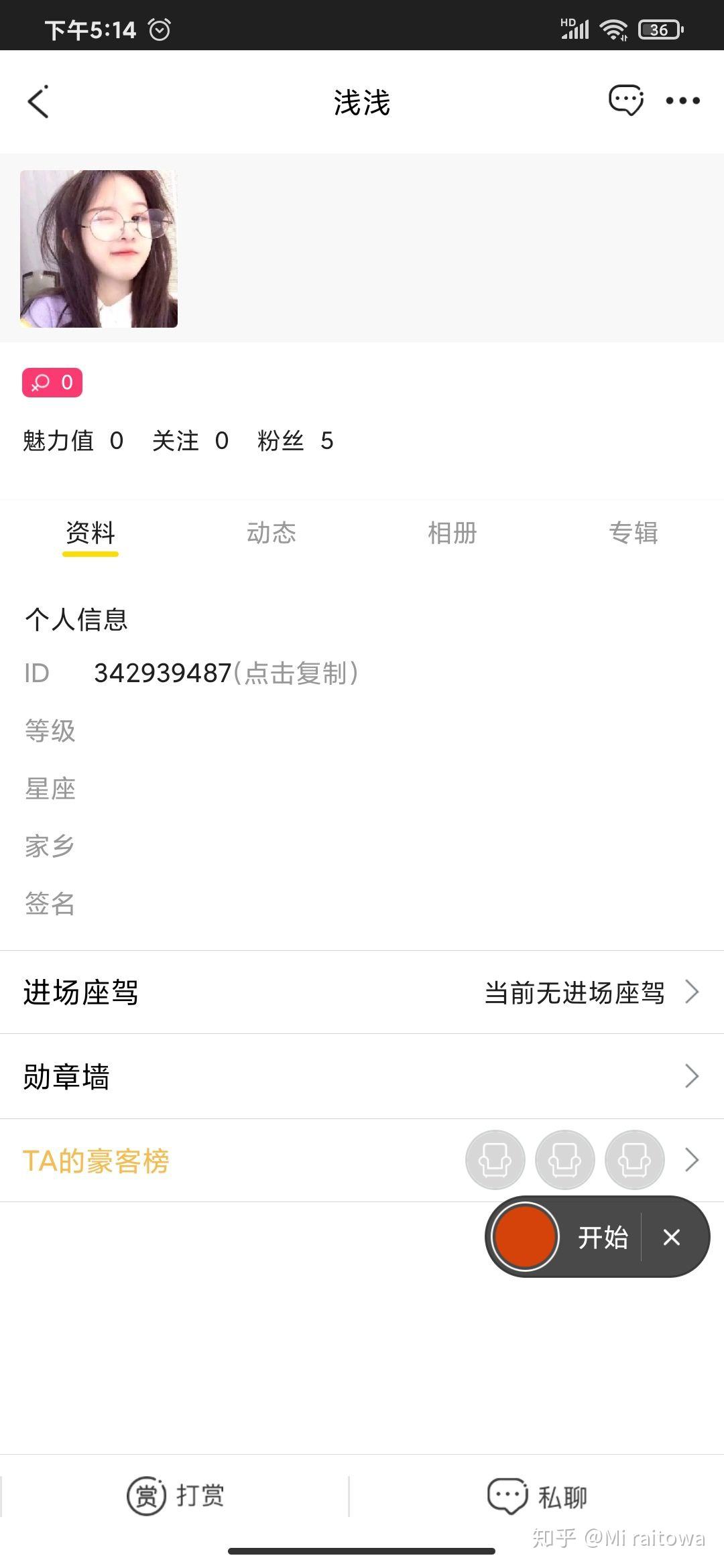
Task: Select the 资料 tab
Action: 90,533
